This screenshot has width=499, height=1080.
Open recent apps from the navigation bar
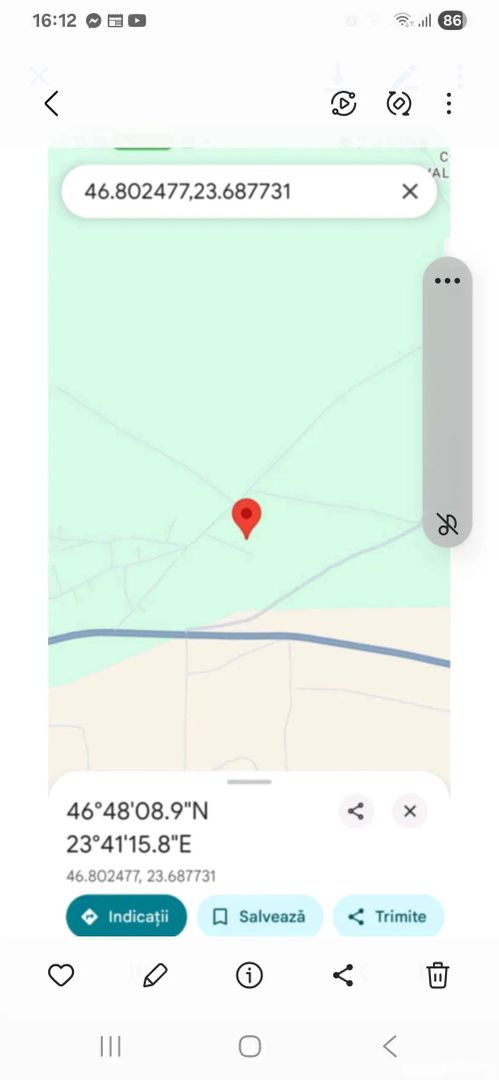point(110,1046)
